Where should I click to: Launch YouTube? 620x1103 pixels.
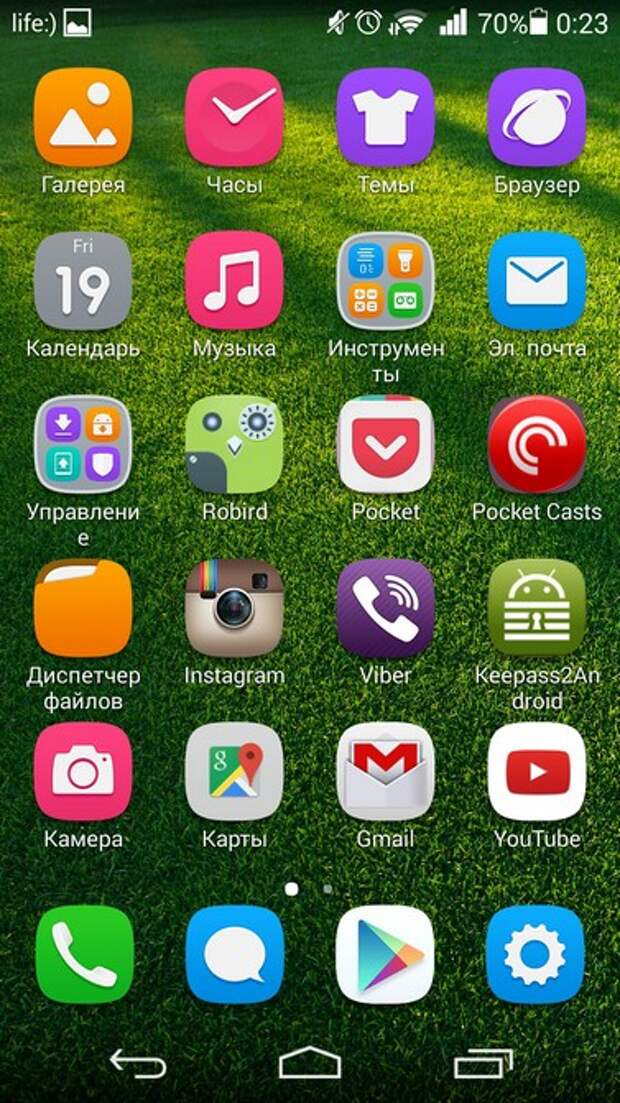pyautogui.click(x=536, y=771)
